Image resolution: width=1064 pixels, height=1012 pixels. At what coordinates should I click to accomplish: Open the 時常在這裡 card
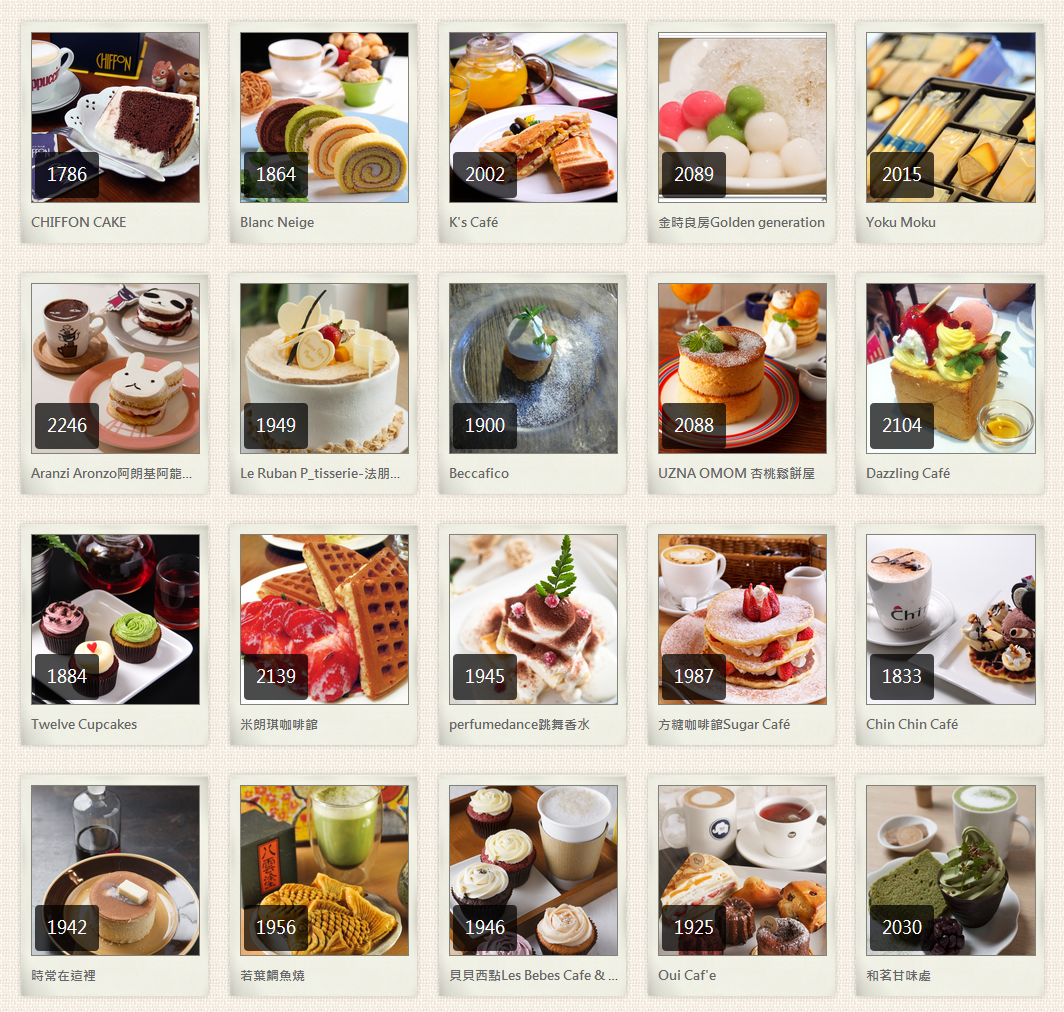coord(115,886)
